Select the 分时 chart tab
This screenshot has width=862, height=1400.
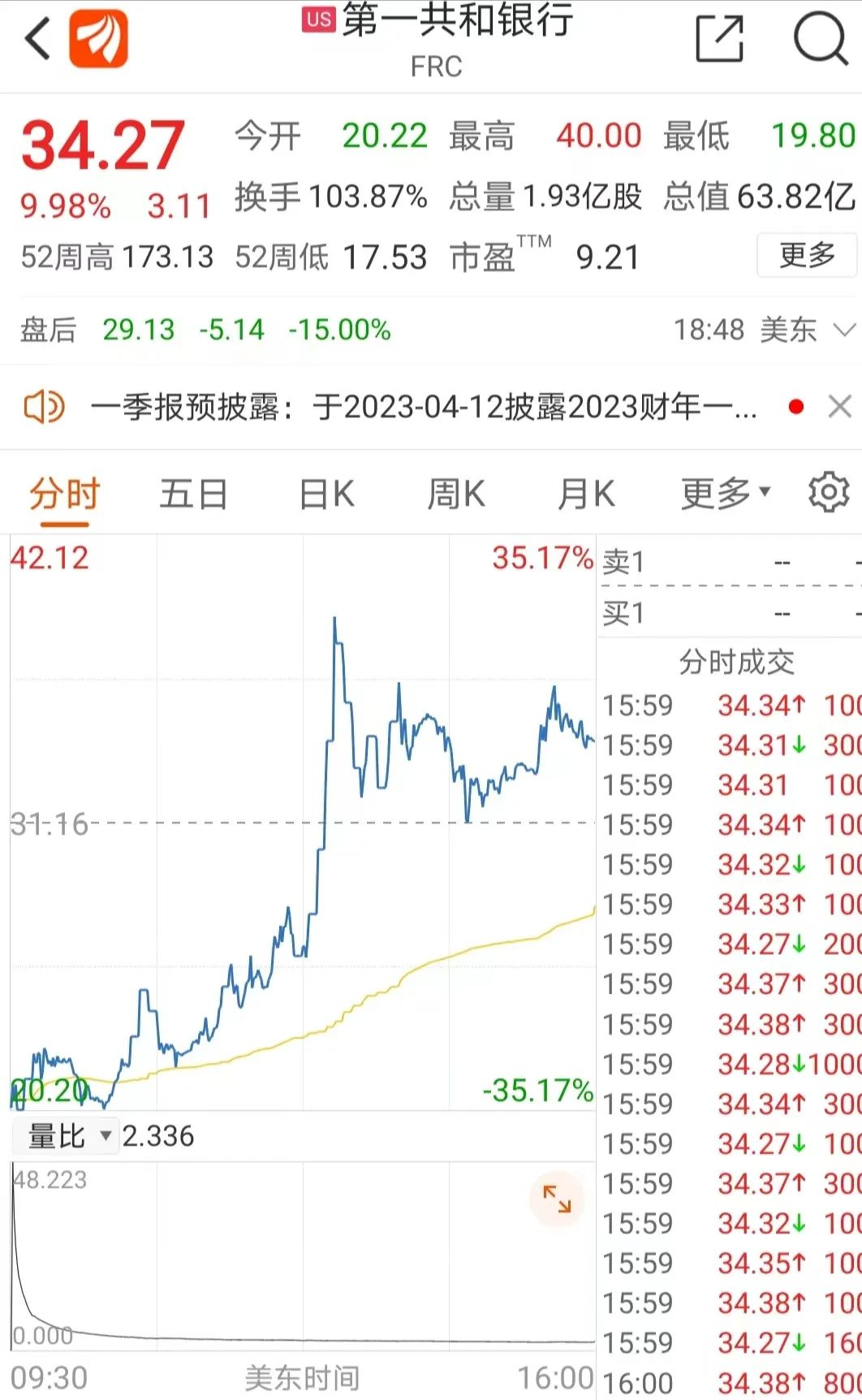pos(64,494)
